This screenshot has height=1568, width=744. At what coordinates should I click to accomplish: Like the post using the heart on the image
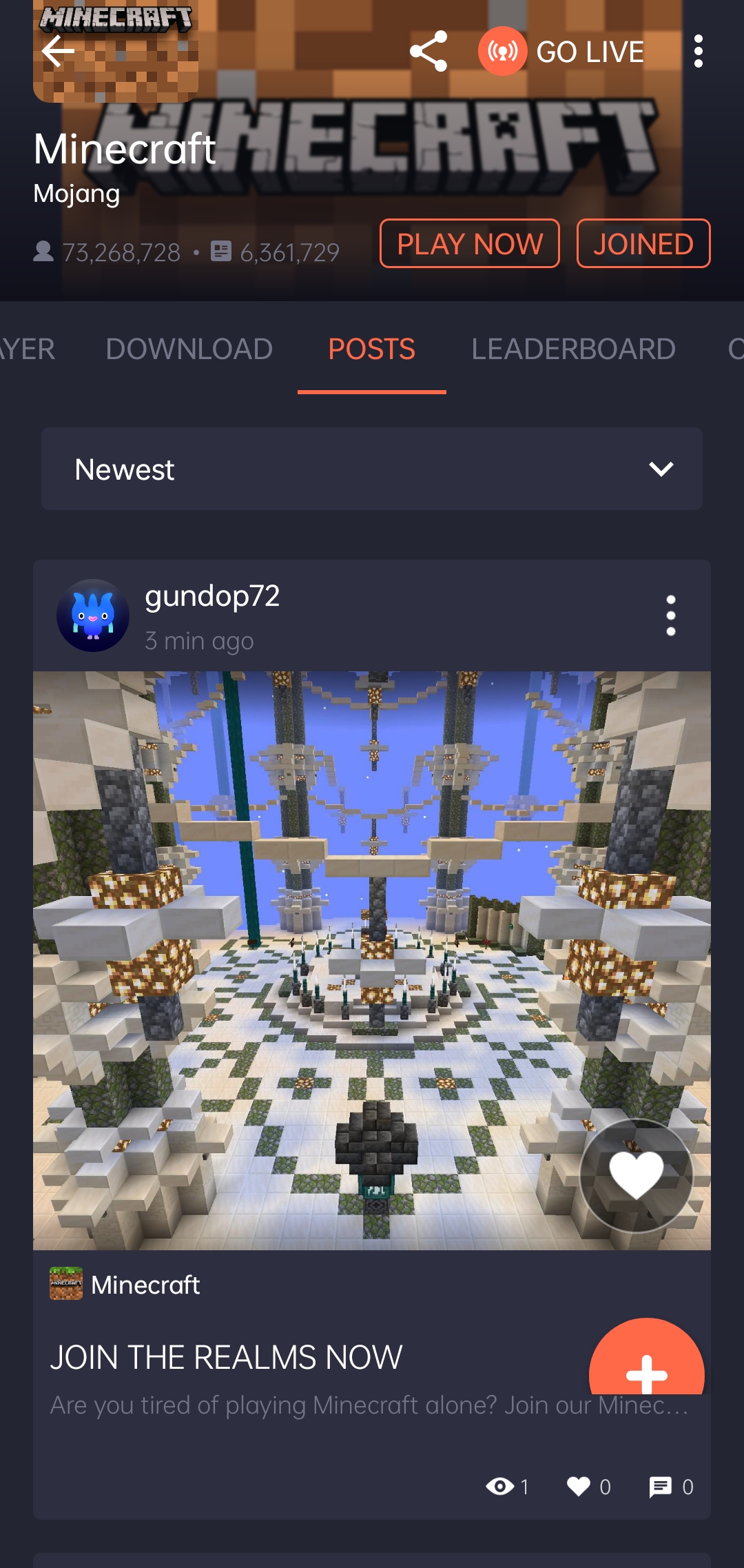tap(636, 1175)
